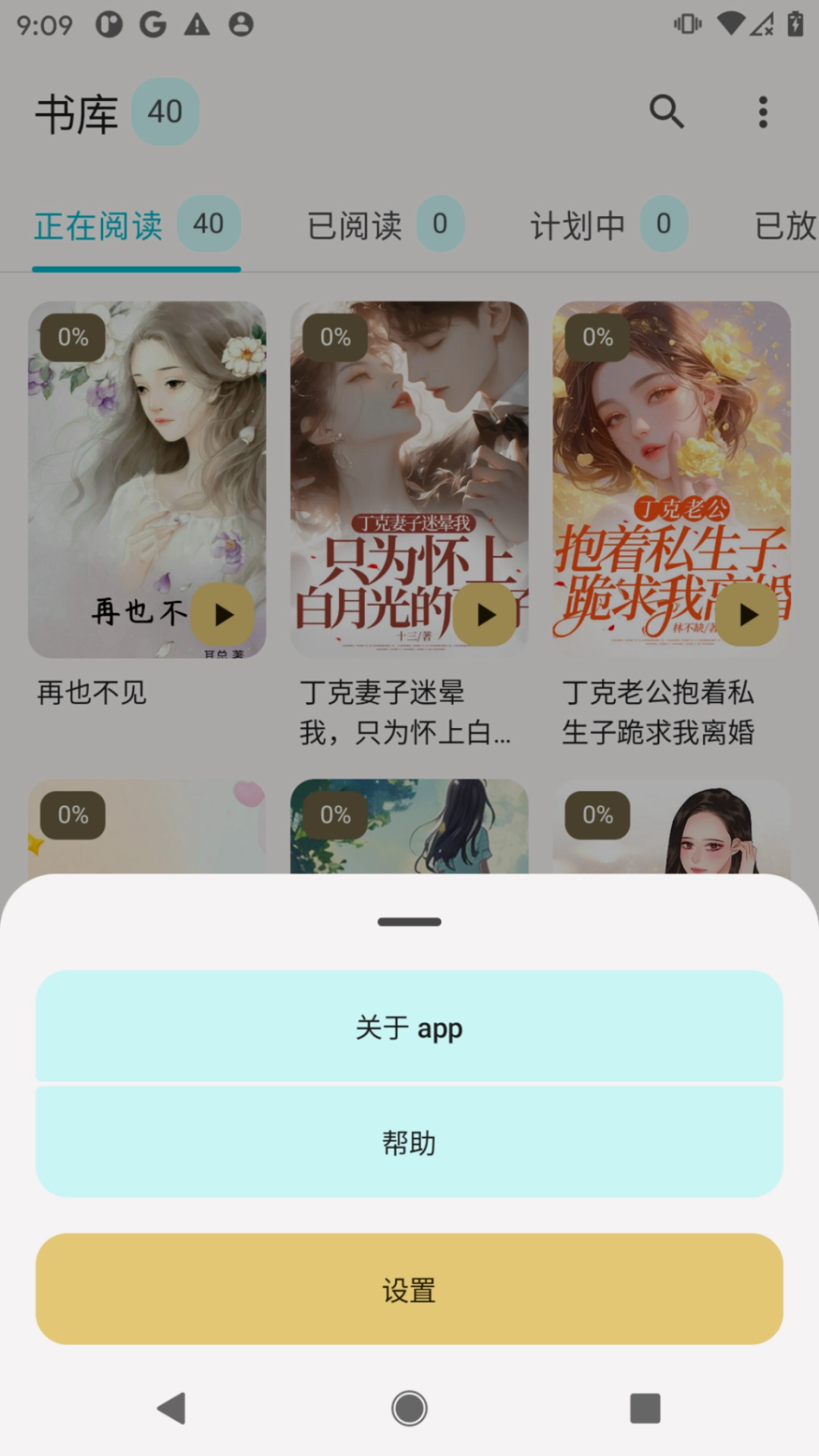
Task: Tap the 0% progress badge on 再也不见
Action: (x=71, y=337)
